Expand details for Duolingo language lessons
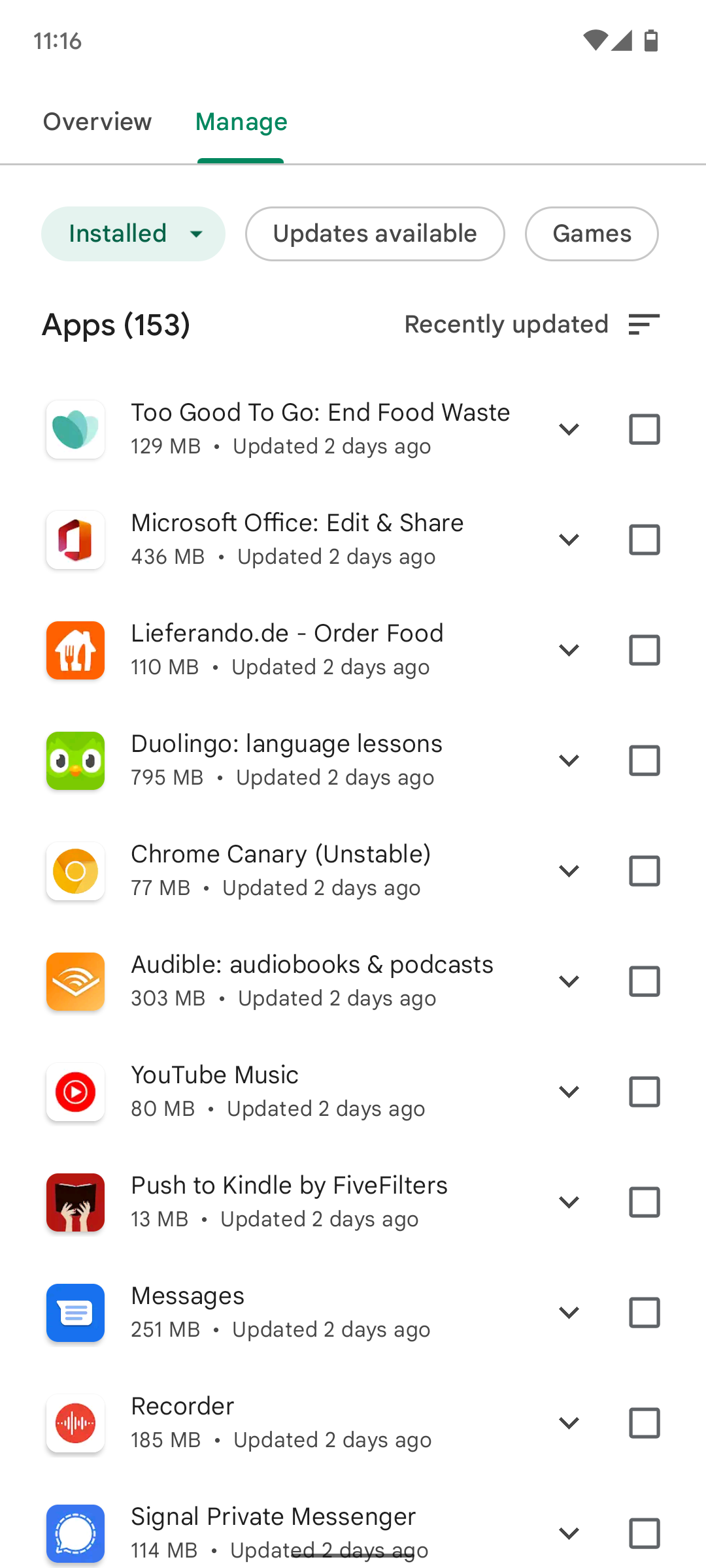Image resolution: width=706 pixels, height=1568 pixels. pos(568,760)
